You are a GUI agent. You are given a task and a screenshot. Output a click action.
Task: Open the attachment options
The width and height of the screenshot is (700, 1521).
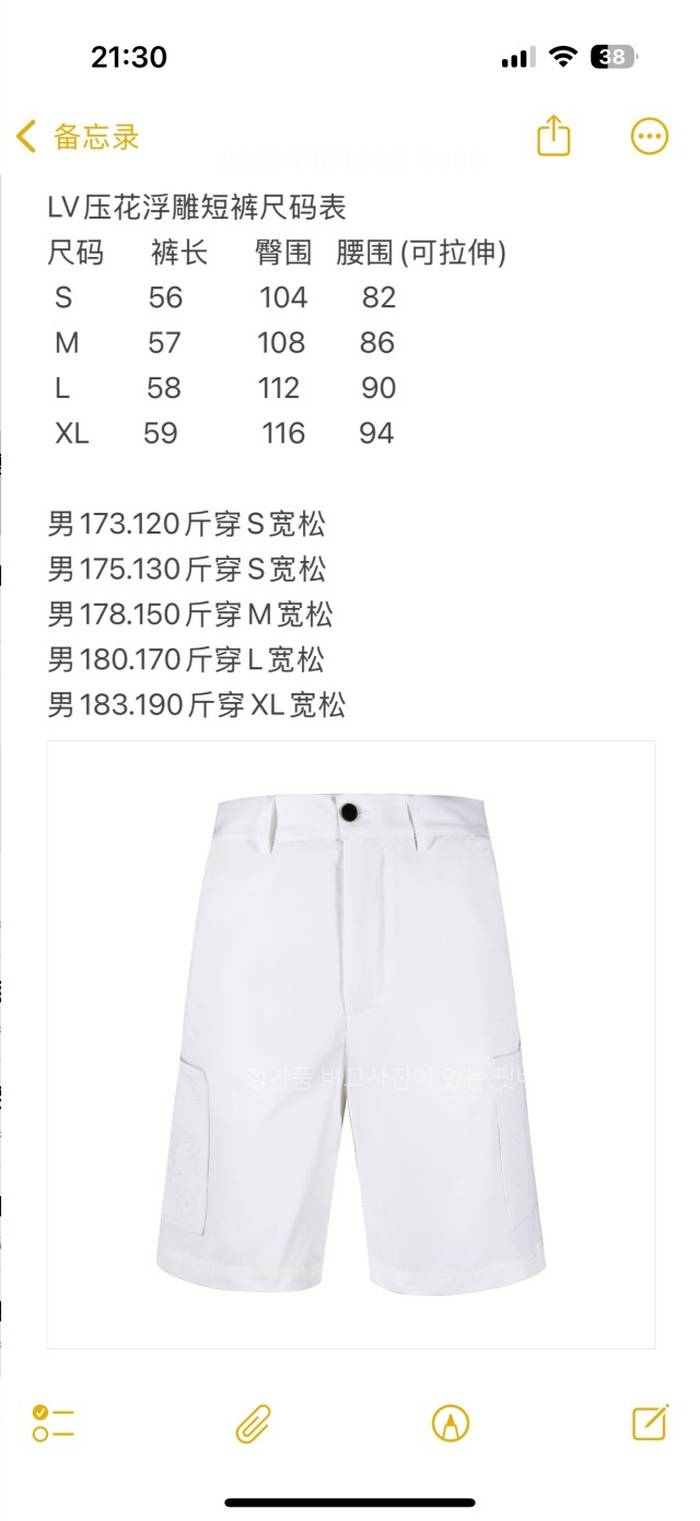click(x=254, y=1422)
